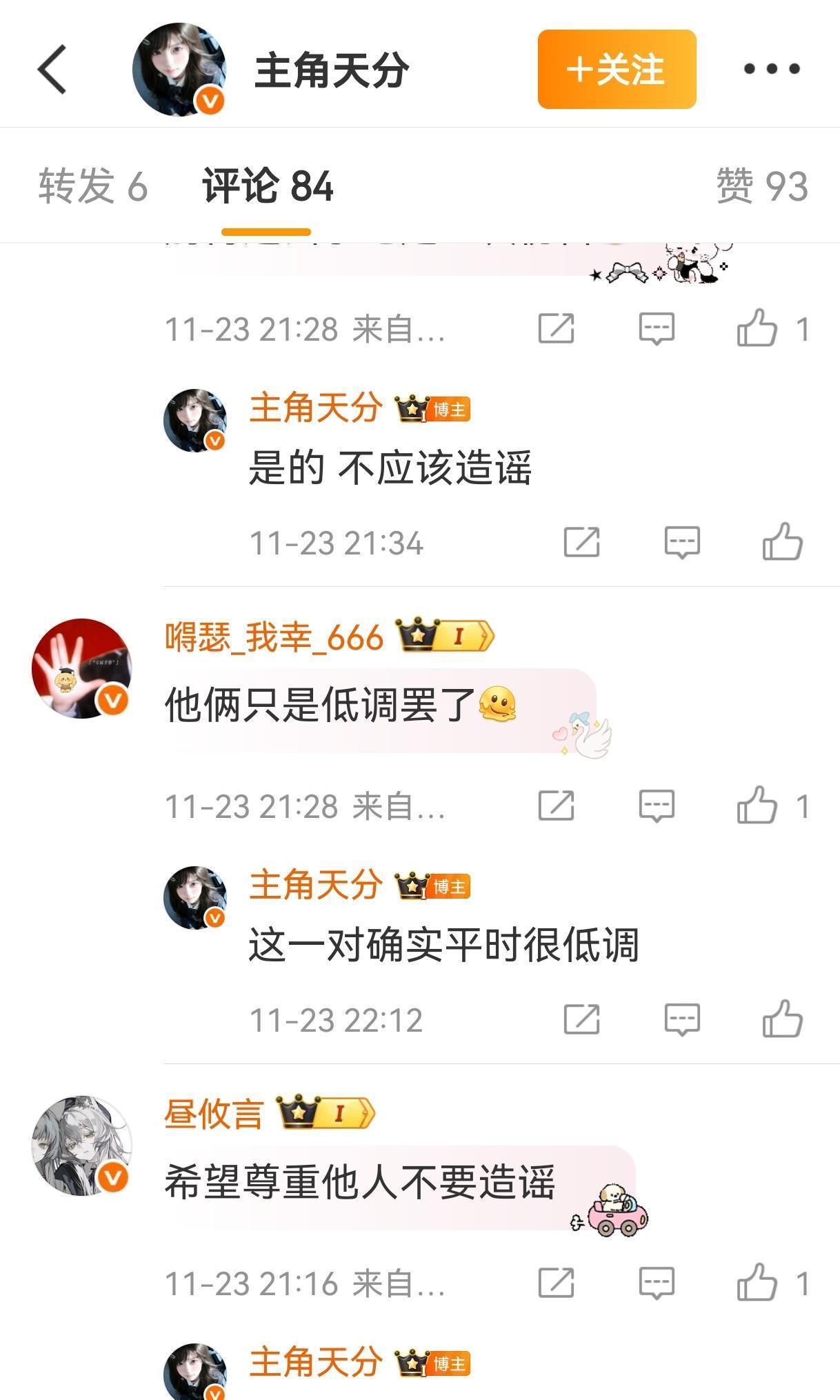Repost the reply 这一对确实平时很低调
Image resolution: width=840 pixels, height=1400 pixels.
(x=581, y=1019)
